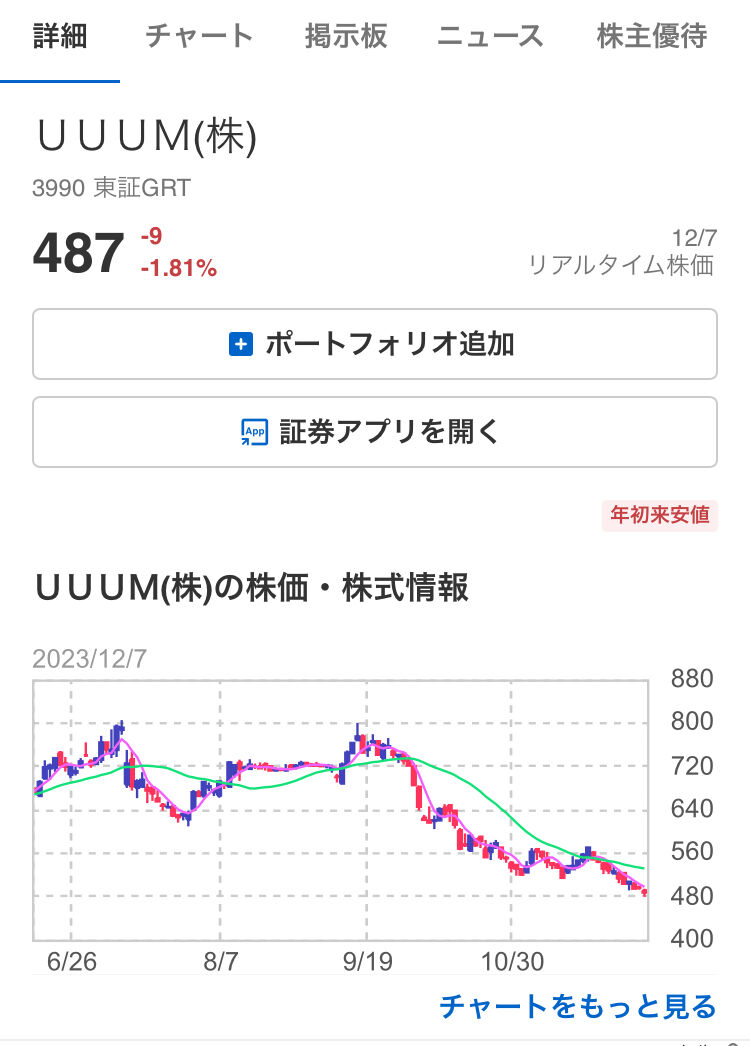Tap the 詳細 tab
Screen dimensions: 750x1046
(x=60, y=36)
